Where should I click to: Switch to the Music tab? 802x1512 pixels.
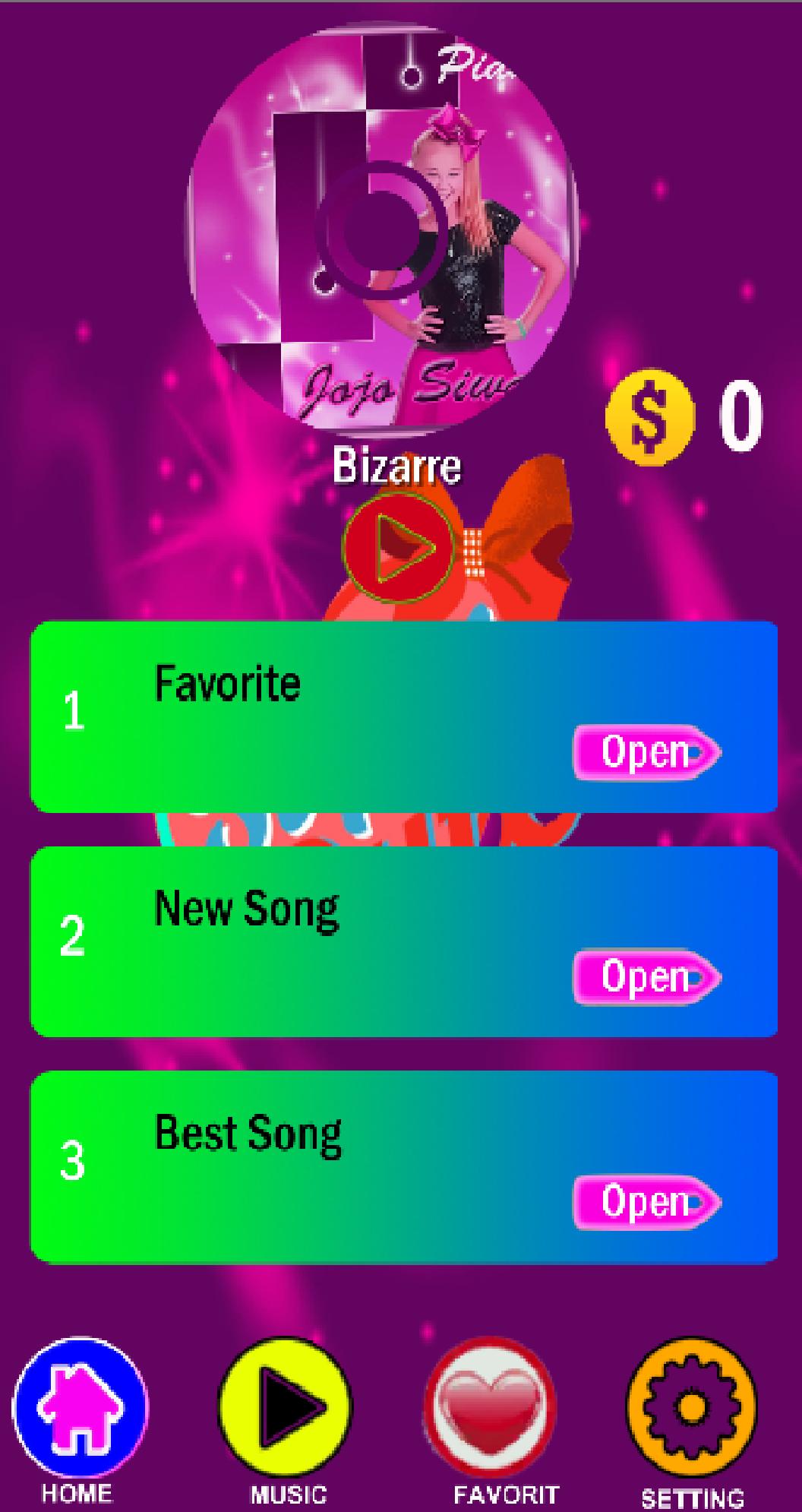click(x=286, y=1406)
